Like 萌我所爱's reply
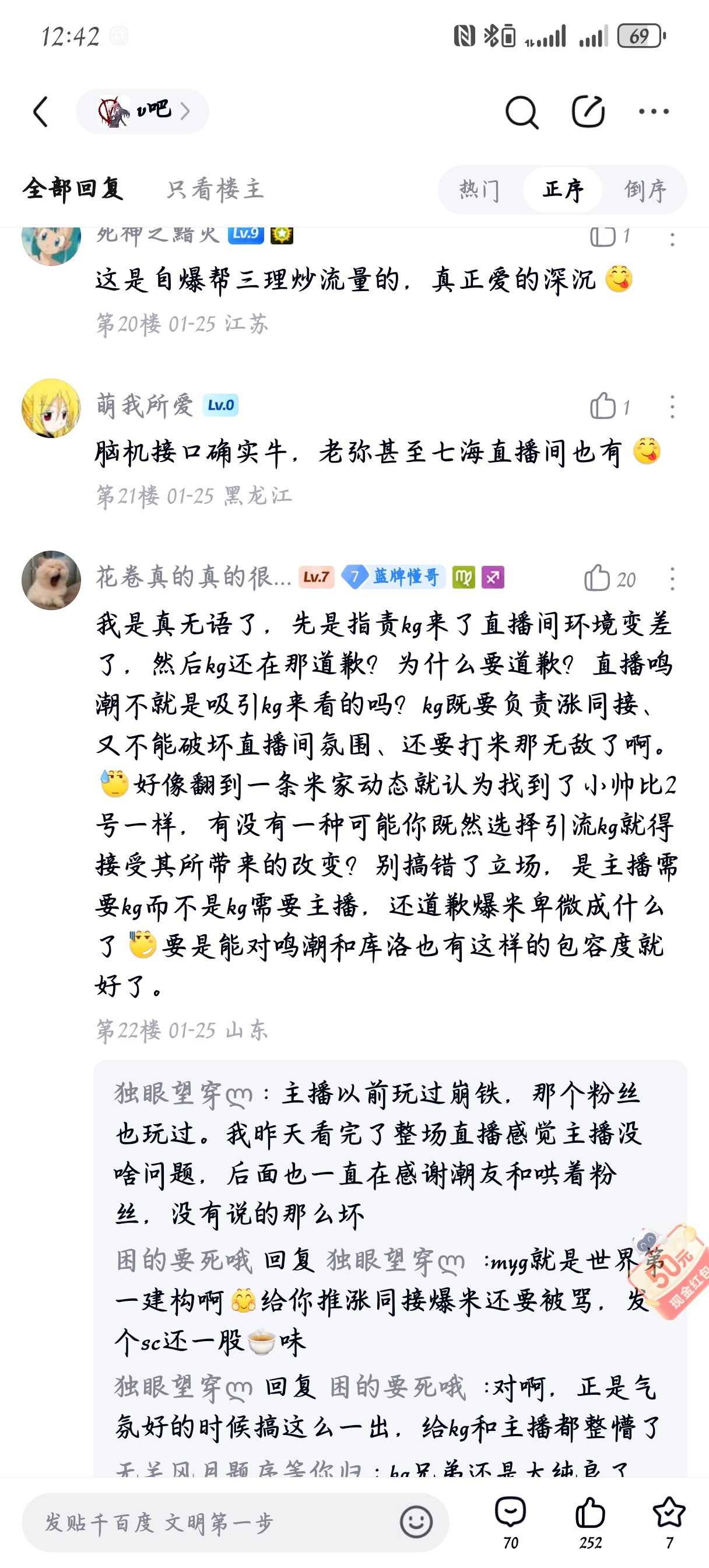This screenshot has height=1568, width=709. pyautogui.click(x=609, y=406)
